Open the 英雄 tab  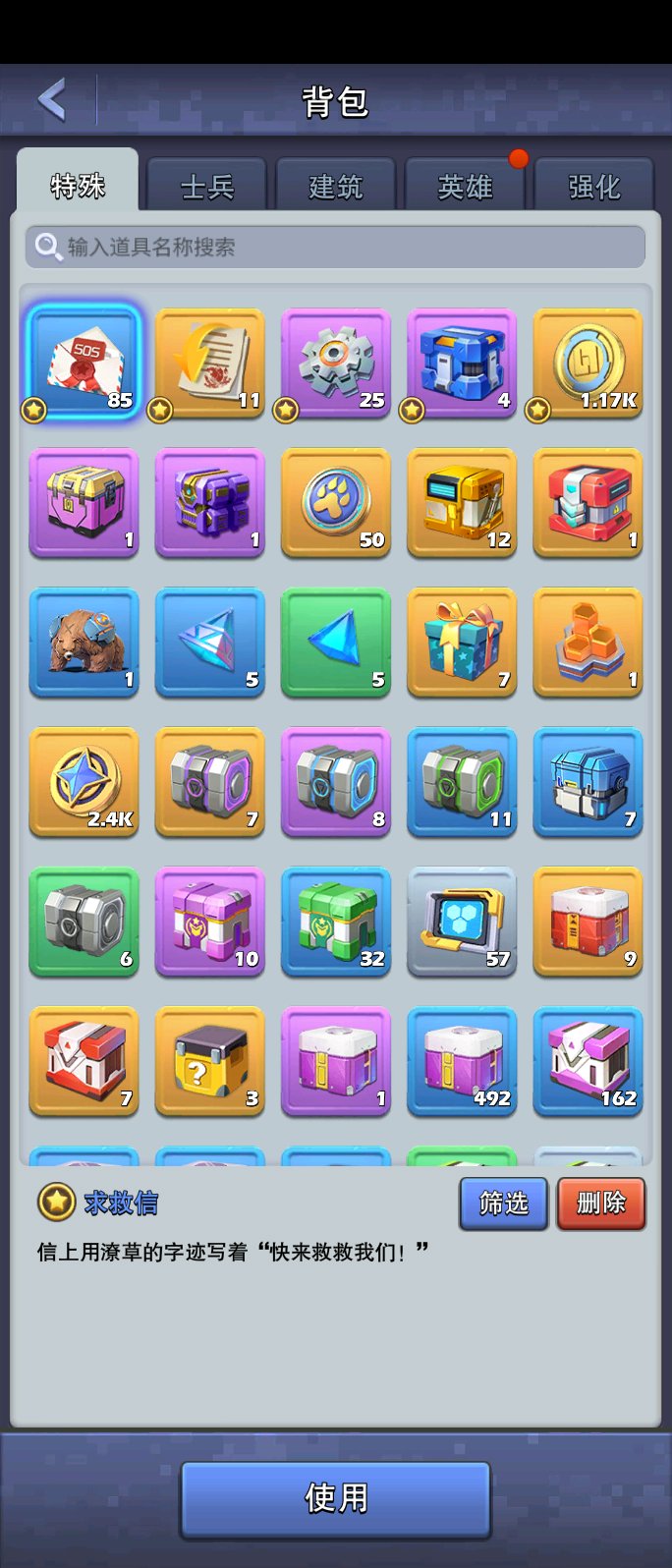point(465,186)
